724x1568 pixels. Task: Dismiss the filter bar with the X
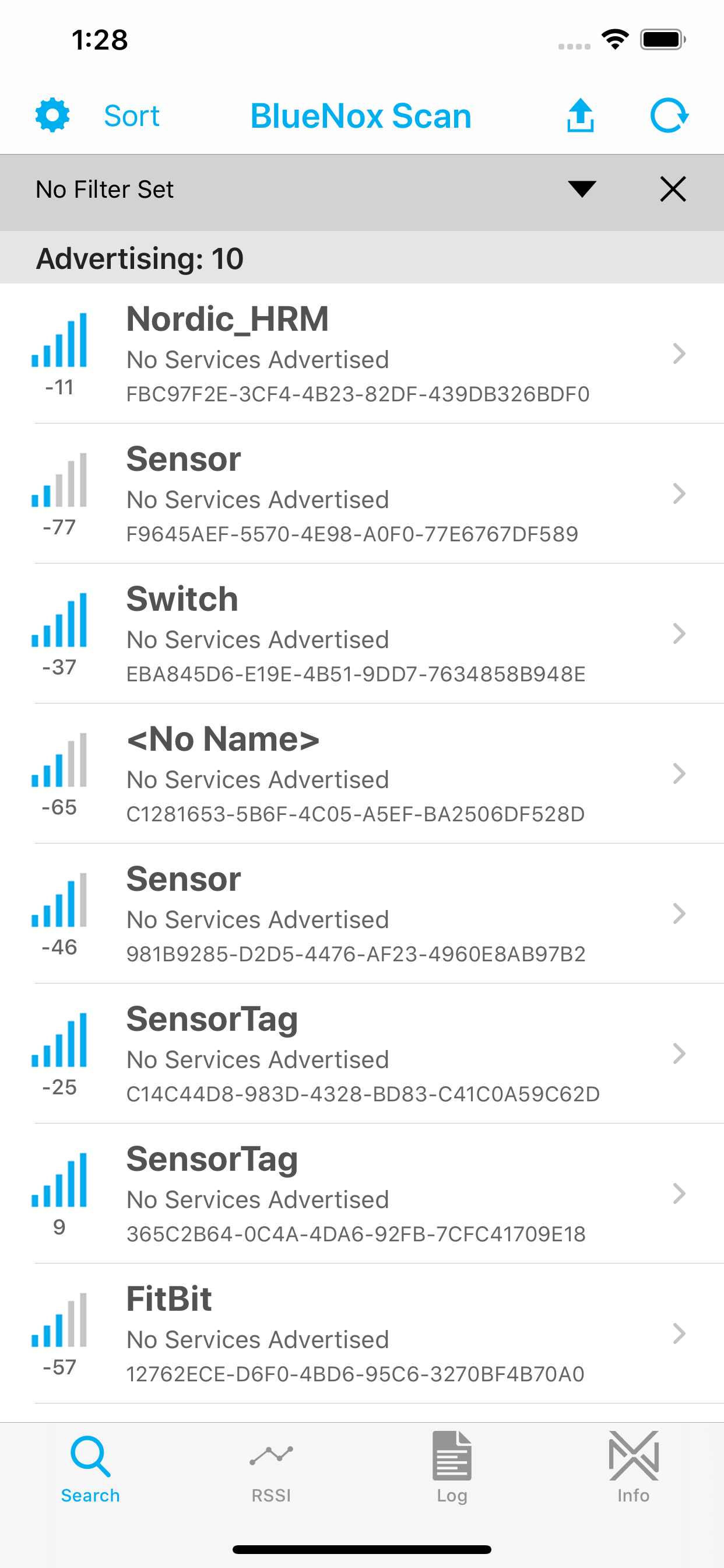pos(672,190)
